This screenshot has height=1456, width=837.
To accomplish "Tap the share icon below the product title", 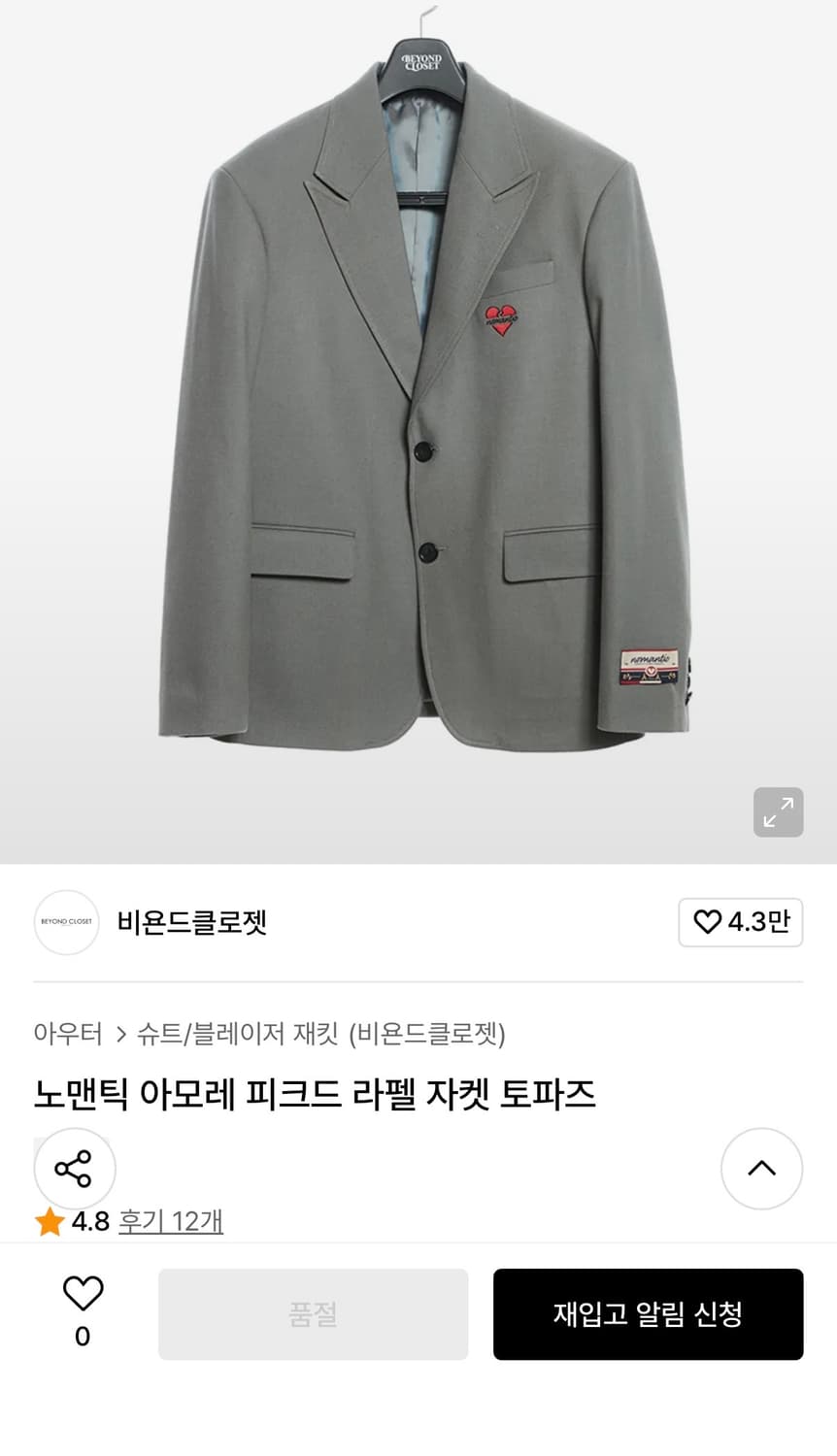I will click(75, 1169).
